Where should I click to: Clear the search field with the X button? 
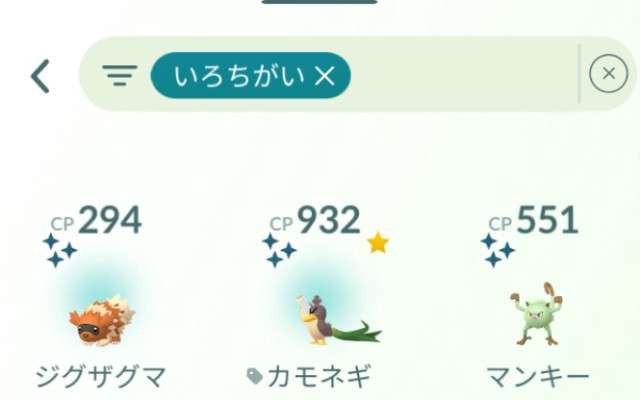[x=608, y=75]
